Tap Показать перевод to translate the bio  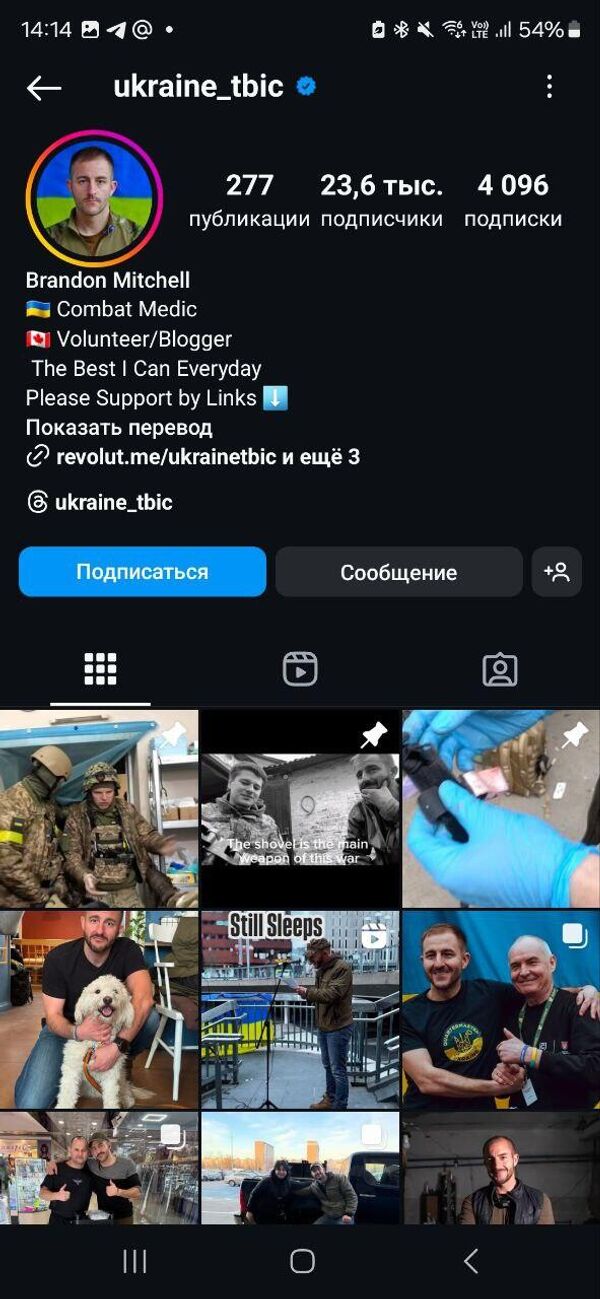coord(119,428)
